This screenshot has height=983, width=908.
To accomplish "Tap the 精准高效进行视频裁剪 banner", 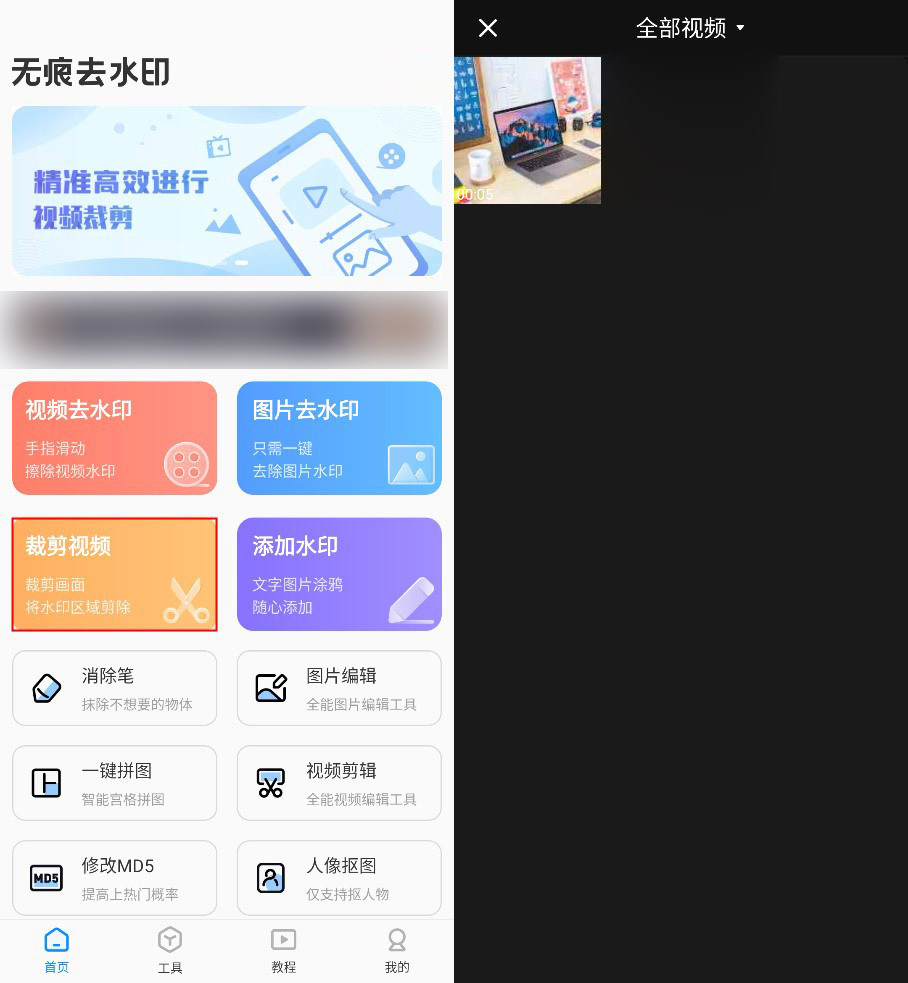I will [226, 191].
